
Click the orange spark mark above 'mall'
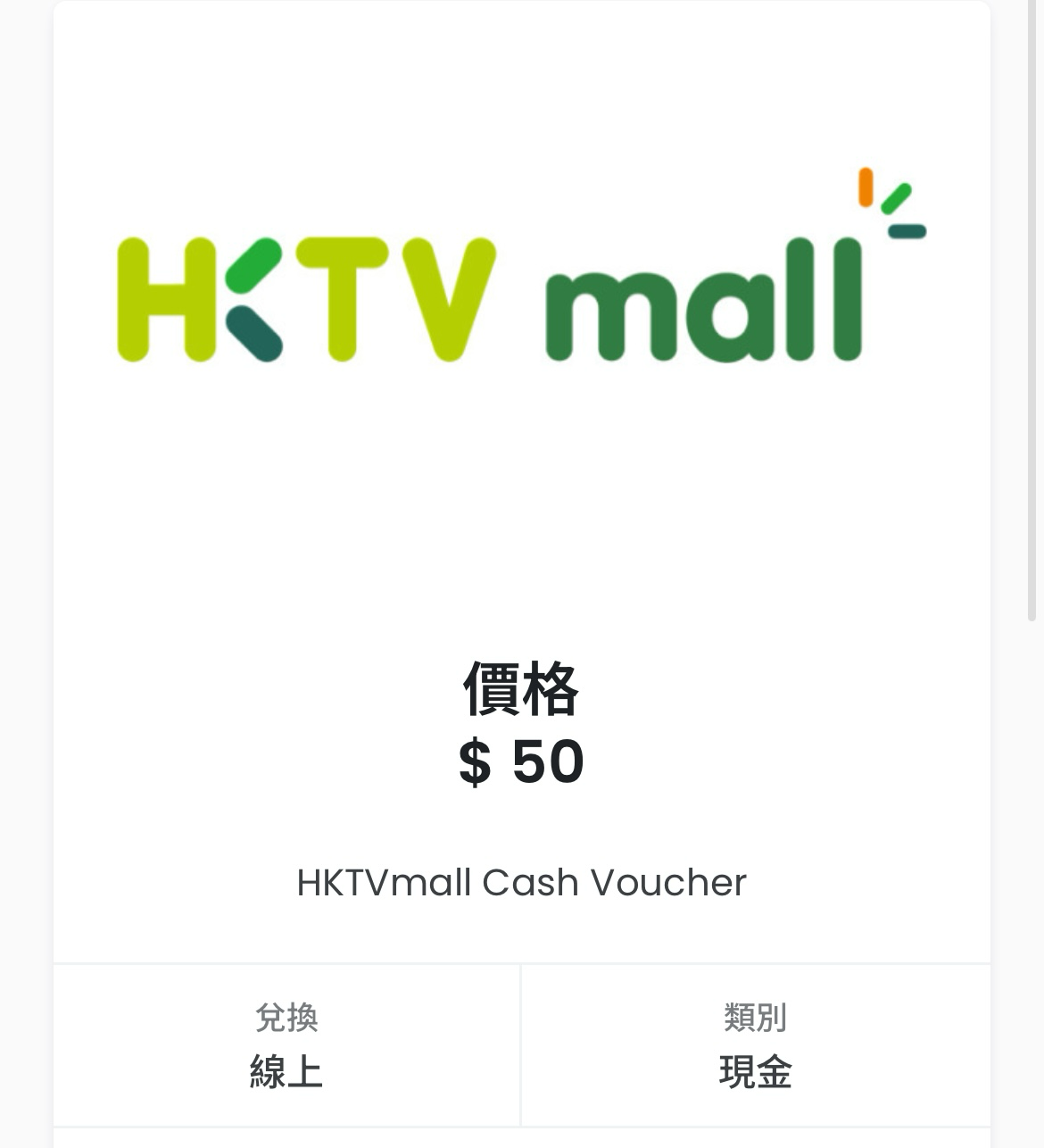[864, 187]
